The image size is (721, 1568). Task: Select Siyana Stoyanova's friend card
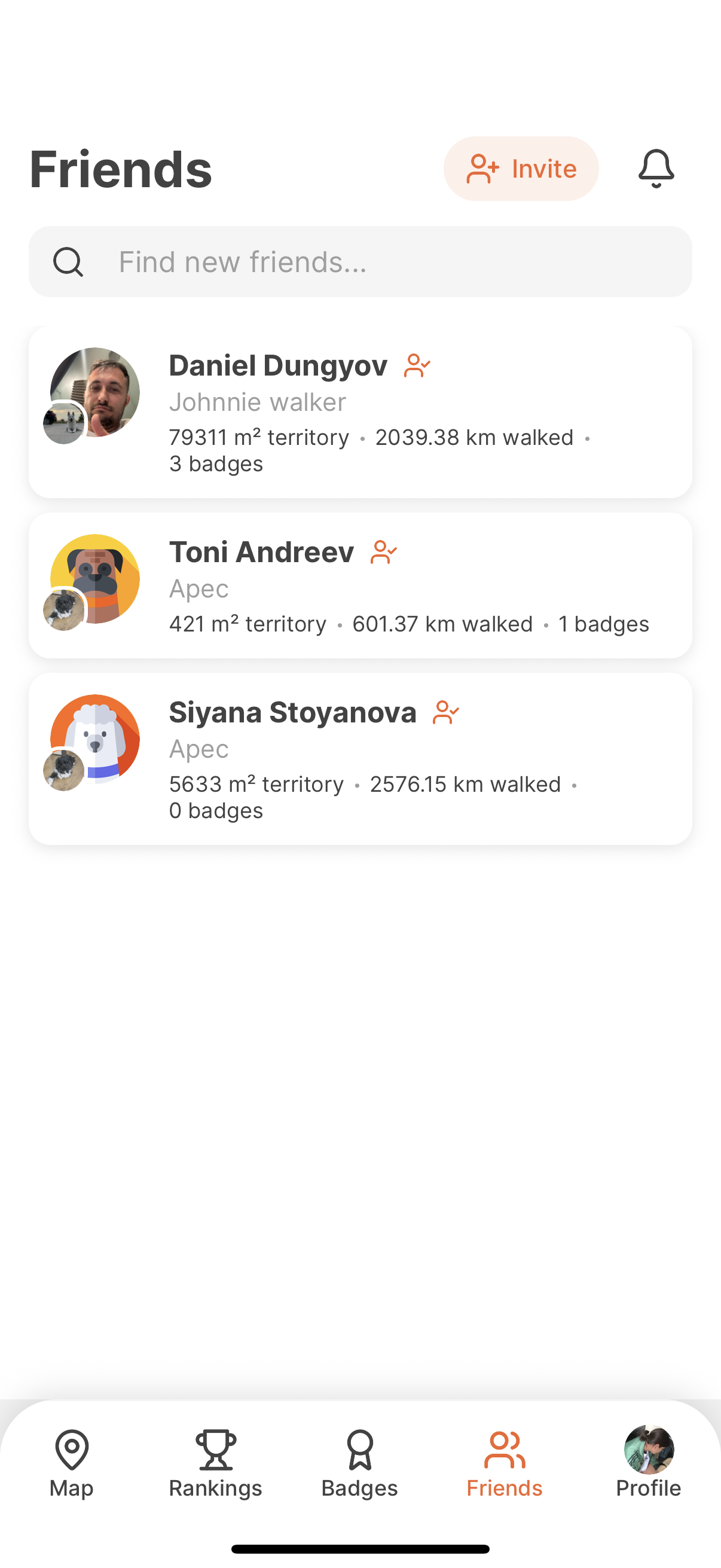coord(360,758)
